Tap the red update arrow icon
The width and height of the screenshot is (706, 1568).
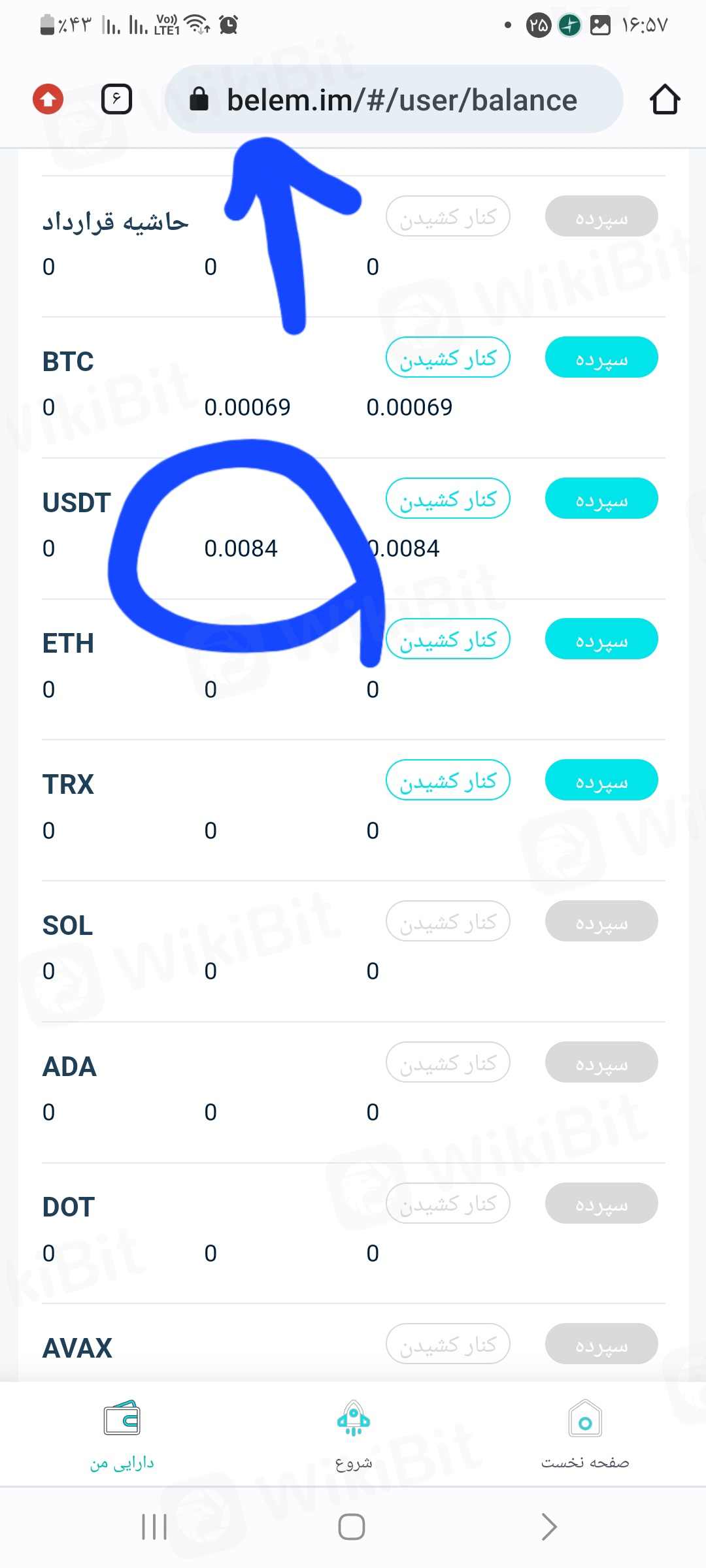(48, 99)
